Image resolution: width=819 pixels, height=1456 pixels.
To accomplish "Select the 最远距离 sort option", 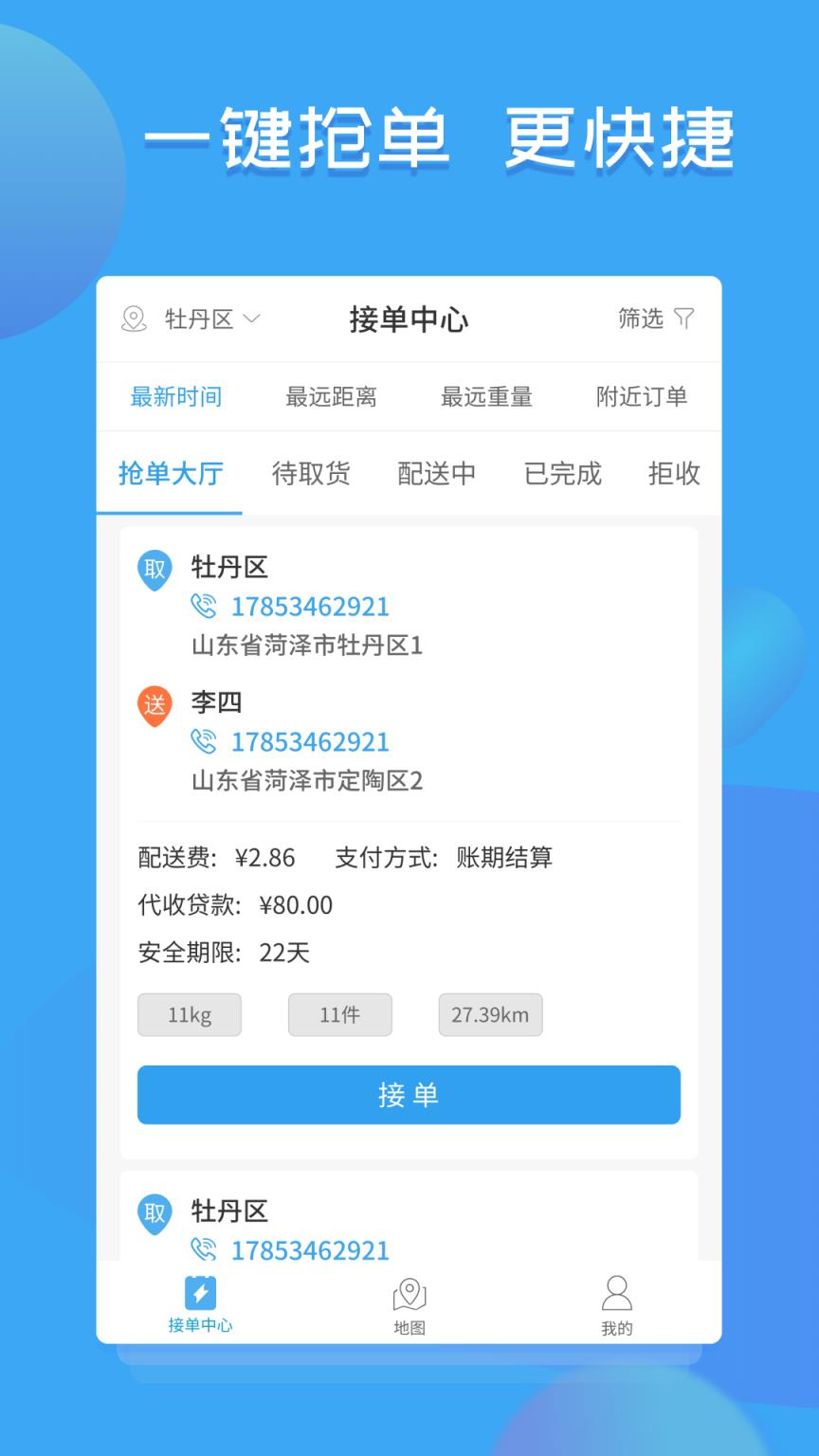I will point(330,397).
